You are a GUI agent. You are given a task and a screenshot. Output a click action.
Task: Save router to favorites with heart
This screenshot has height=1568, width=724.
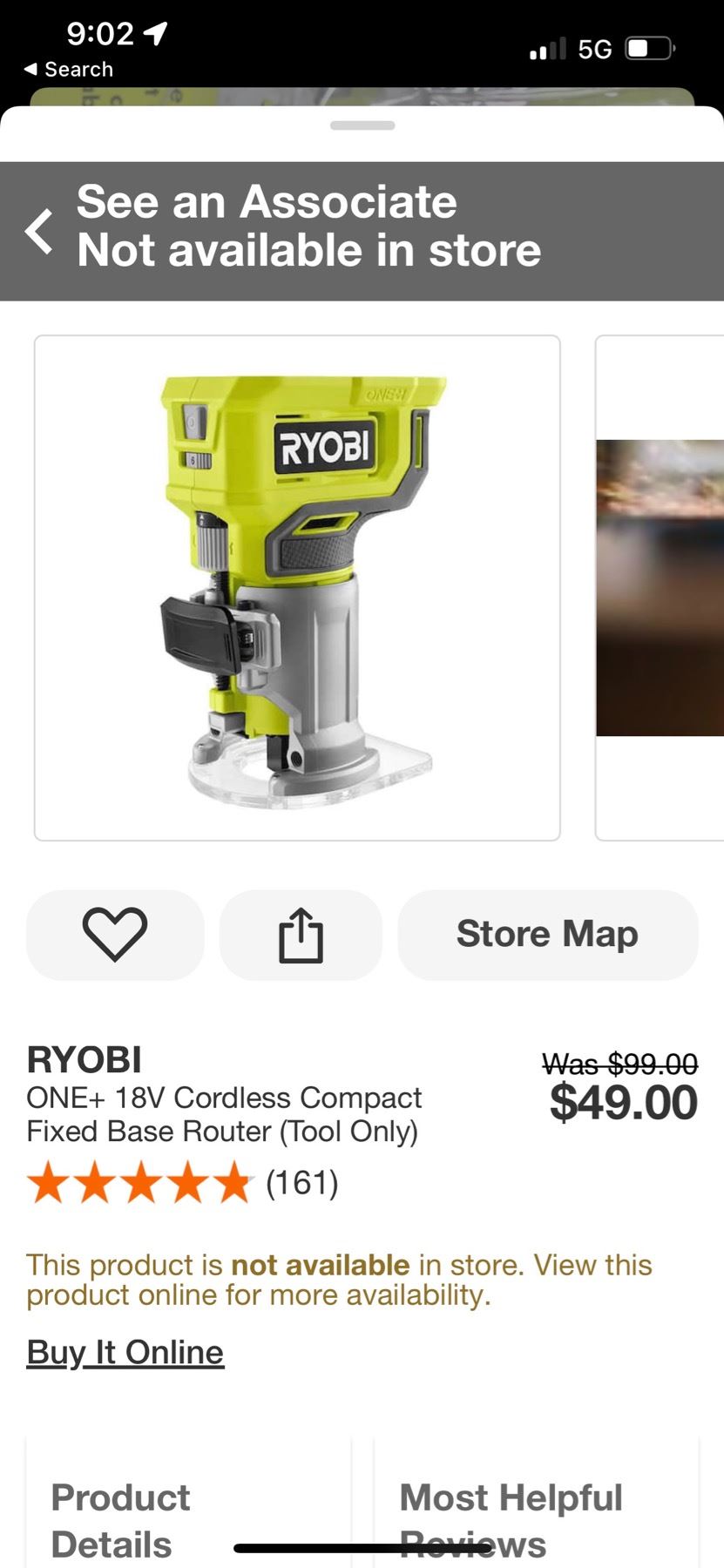[115, 935]
